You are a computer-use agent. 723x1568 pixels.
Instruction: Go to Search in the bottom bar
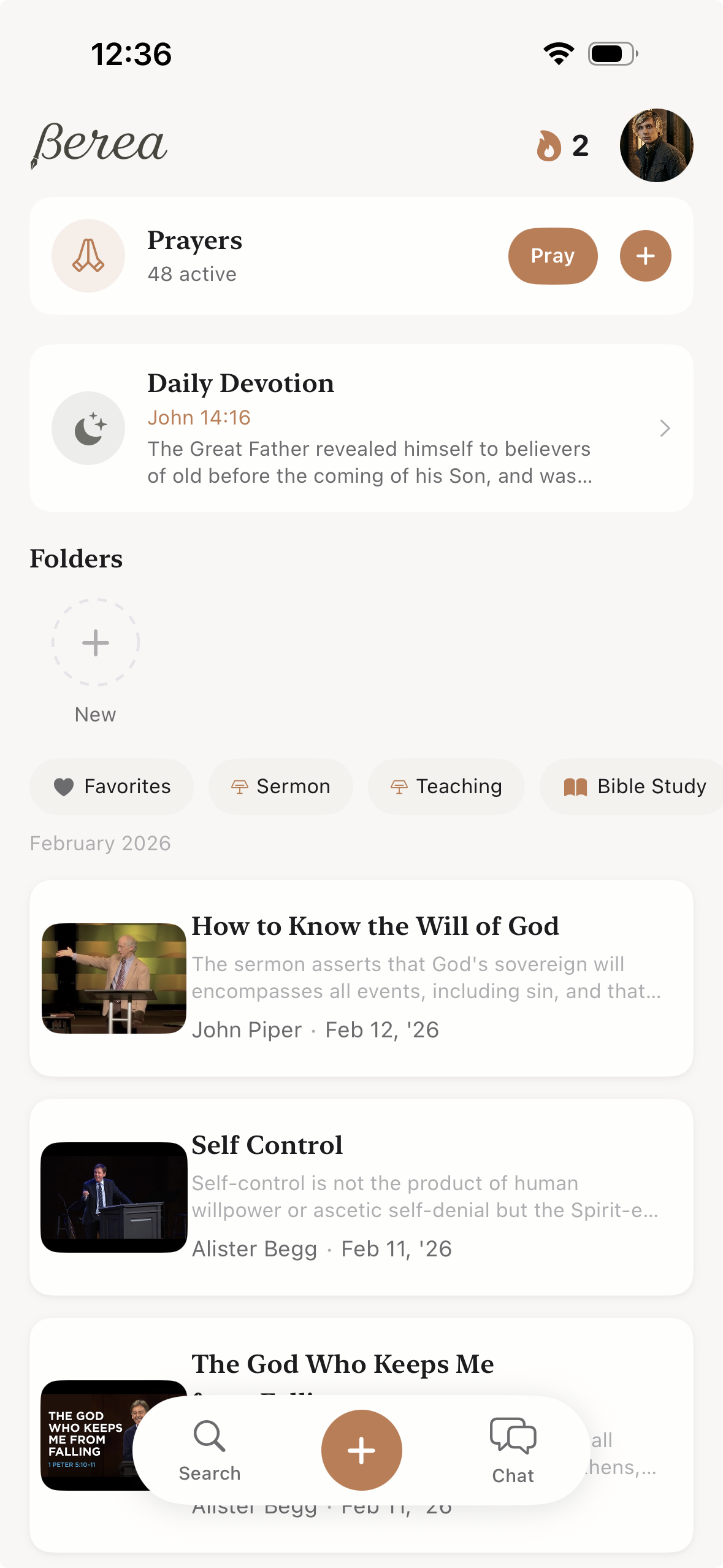pyautogui.click(x=210, y=1450)
